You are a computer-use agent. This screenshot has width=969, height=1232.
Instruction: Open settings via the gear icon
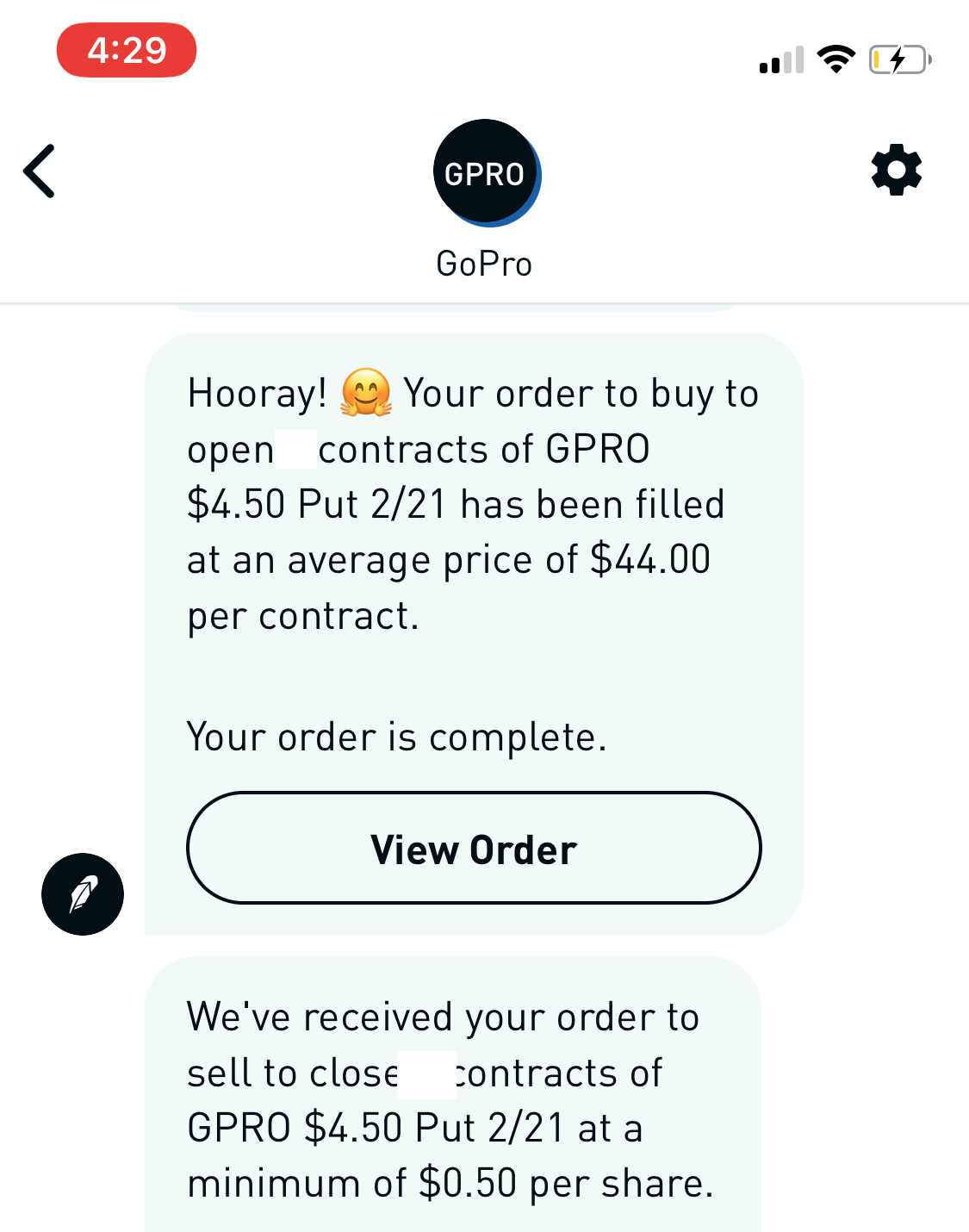point(896,170)
